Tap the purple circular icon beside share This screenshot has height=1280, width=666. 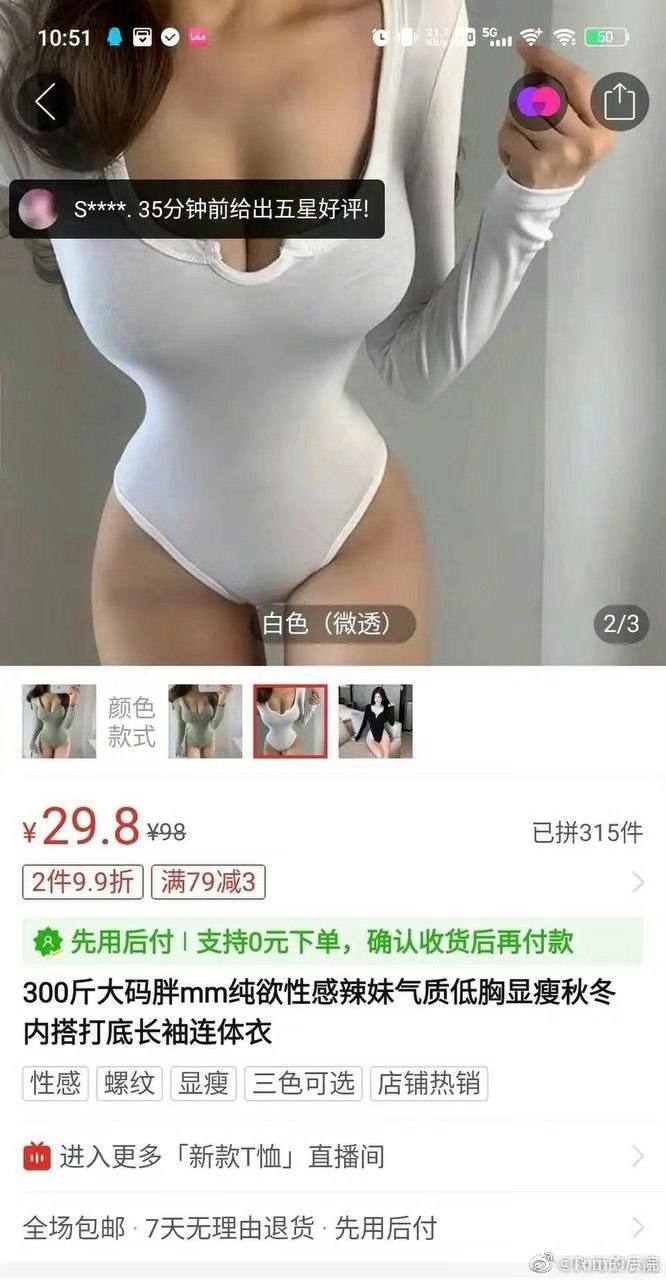click(538, 101)
